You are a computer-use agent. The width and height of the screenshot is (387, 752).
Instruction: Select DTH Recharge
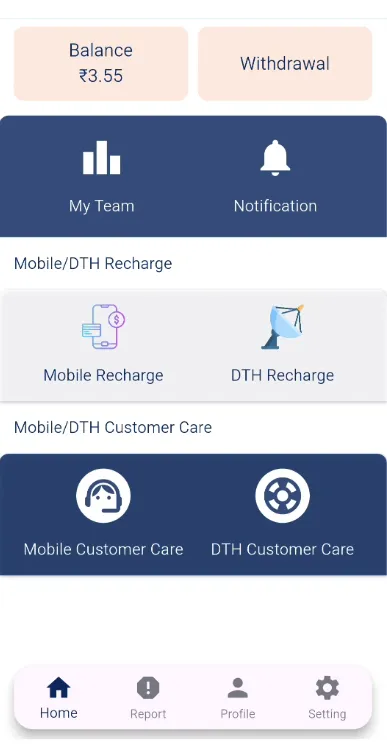(282, 344)
